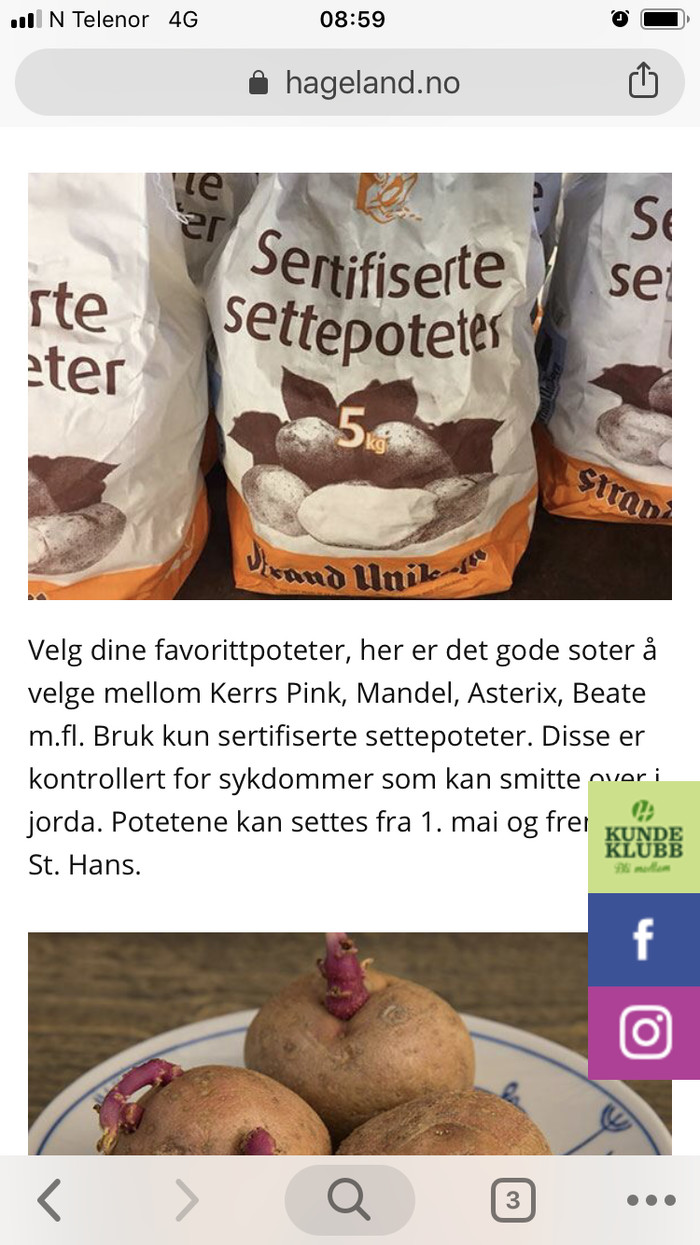
Task: Go back to the previous page
Action: click(50, 1200)
